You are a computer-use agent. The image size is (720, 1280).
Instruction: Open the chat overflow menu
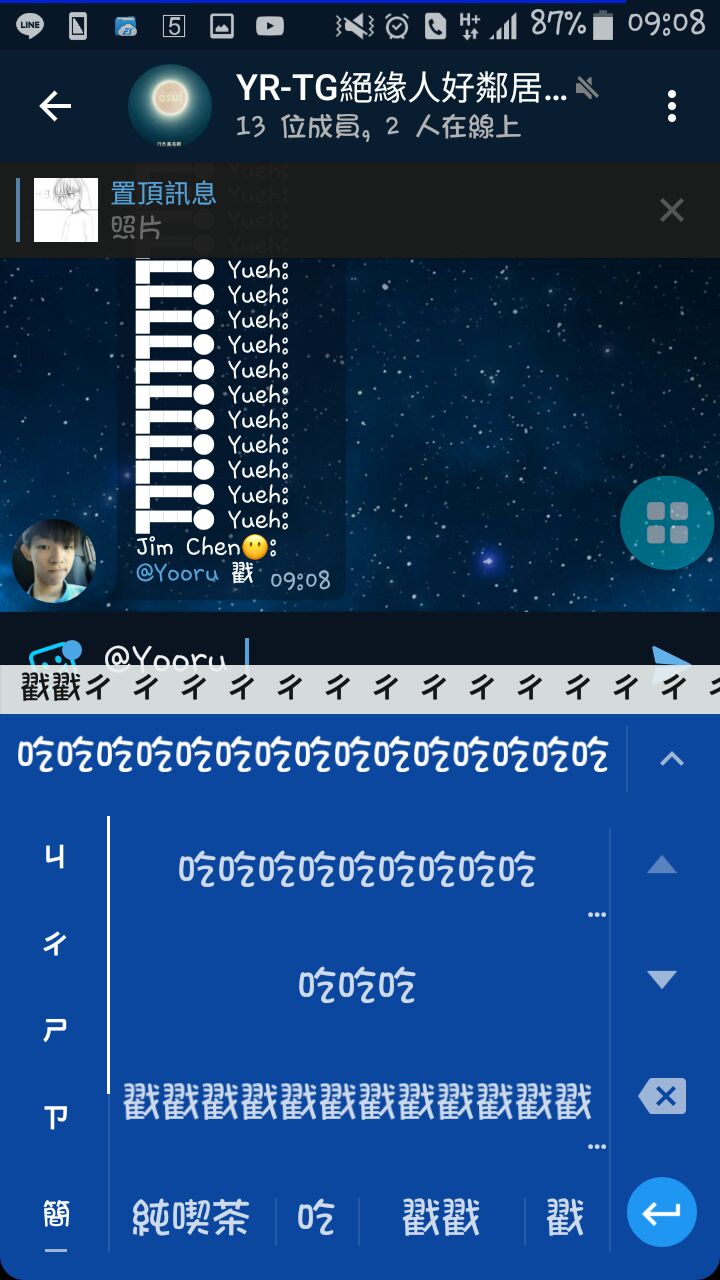coord(671,106)
